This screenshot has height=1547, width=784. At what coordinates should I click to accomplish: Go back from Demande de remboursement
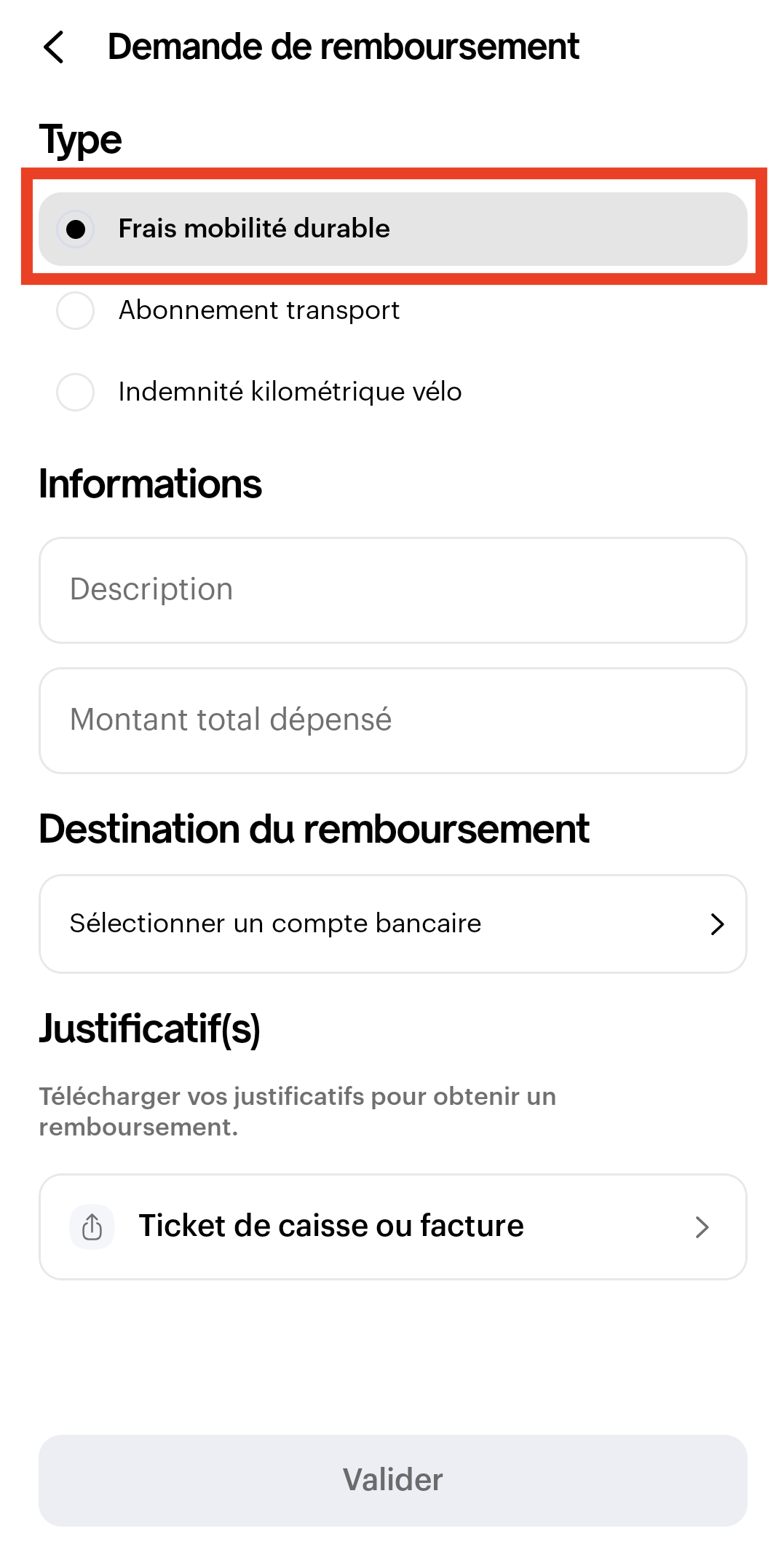[55, 47]
